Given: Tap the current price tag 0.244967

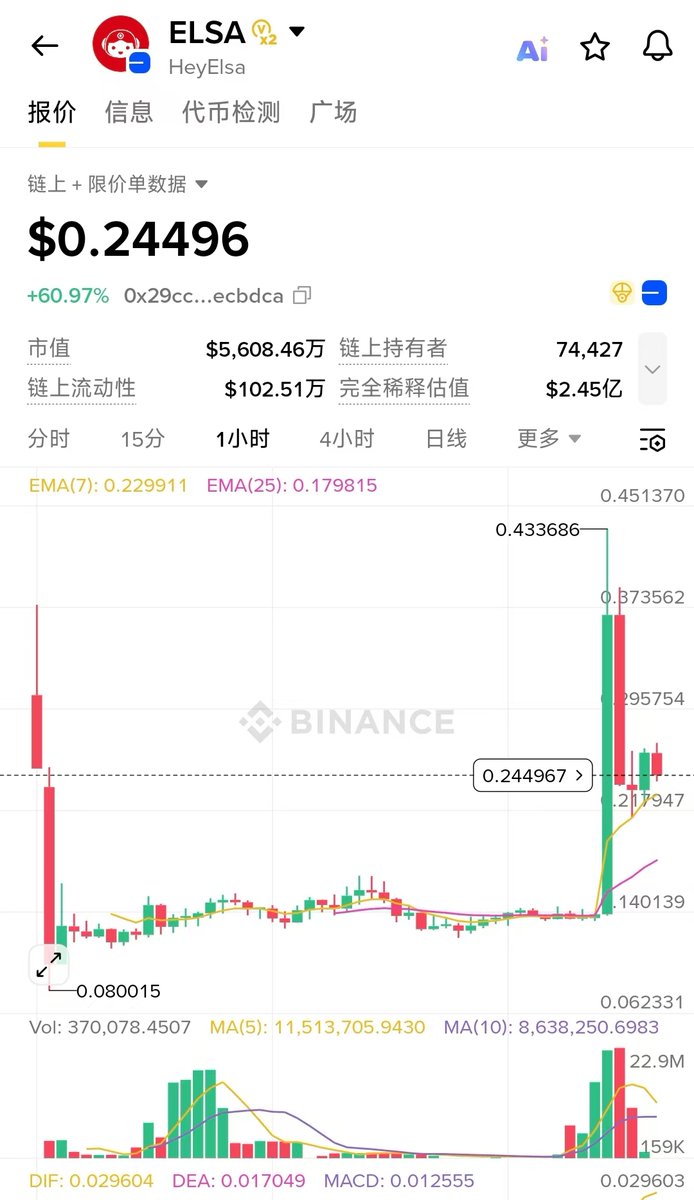Looking at the screenshot, I should (532, 775).
